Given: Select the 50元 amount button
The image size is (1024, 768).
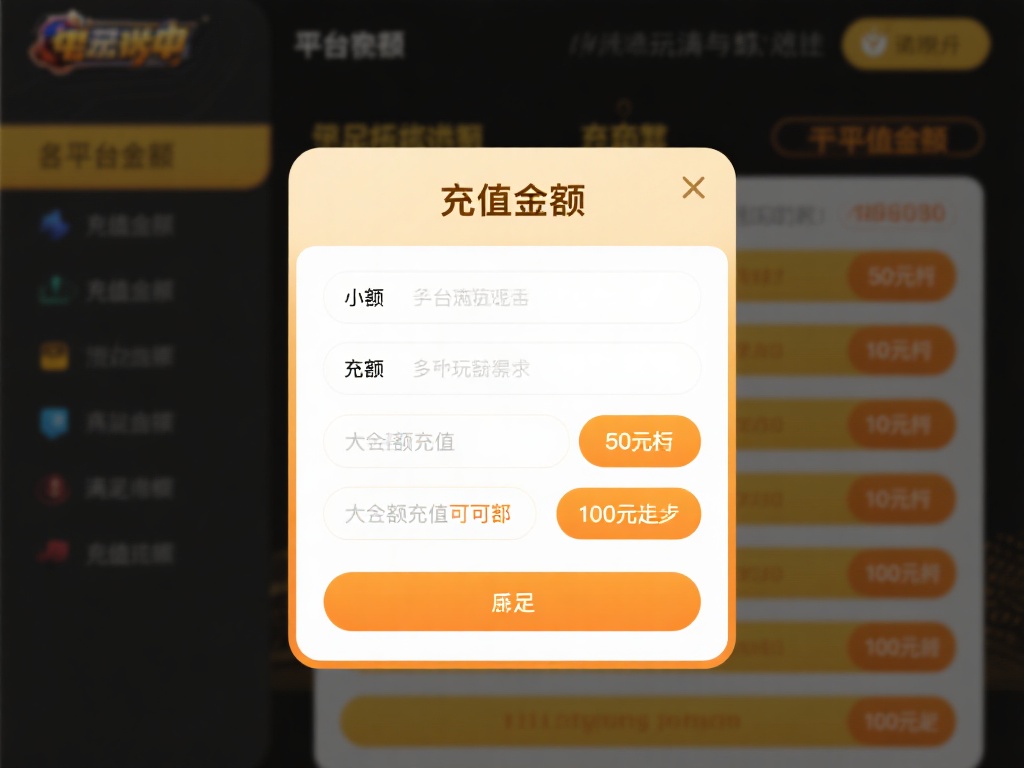Looking at the screenshot, I should click(639, 441).
